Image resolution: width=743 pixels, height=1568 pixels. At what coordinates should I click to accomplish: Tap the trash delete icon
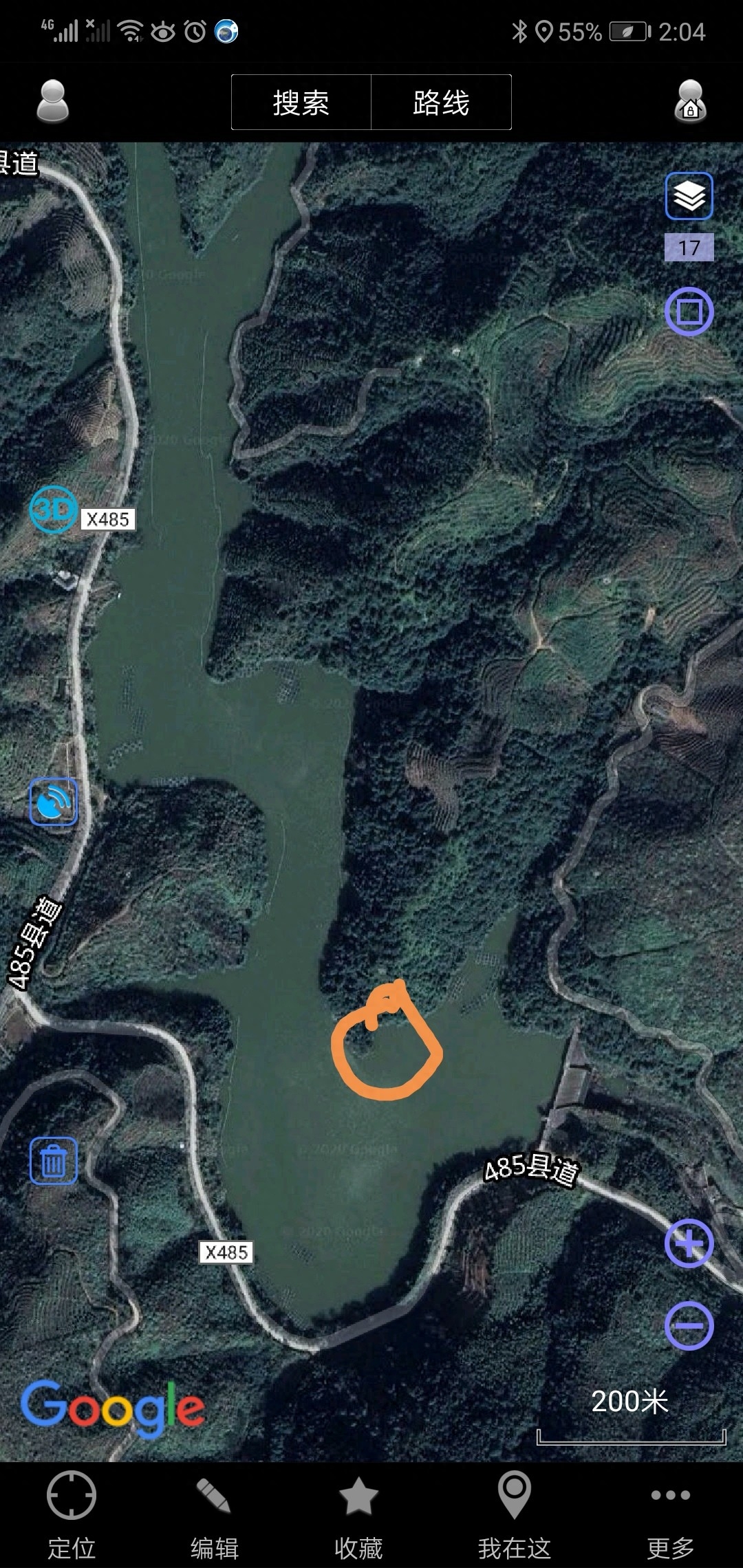[54, 1161]
